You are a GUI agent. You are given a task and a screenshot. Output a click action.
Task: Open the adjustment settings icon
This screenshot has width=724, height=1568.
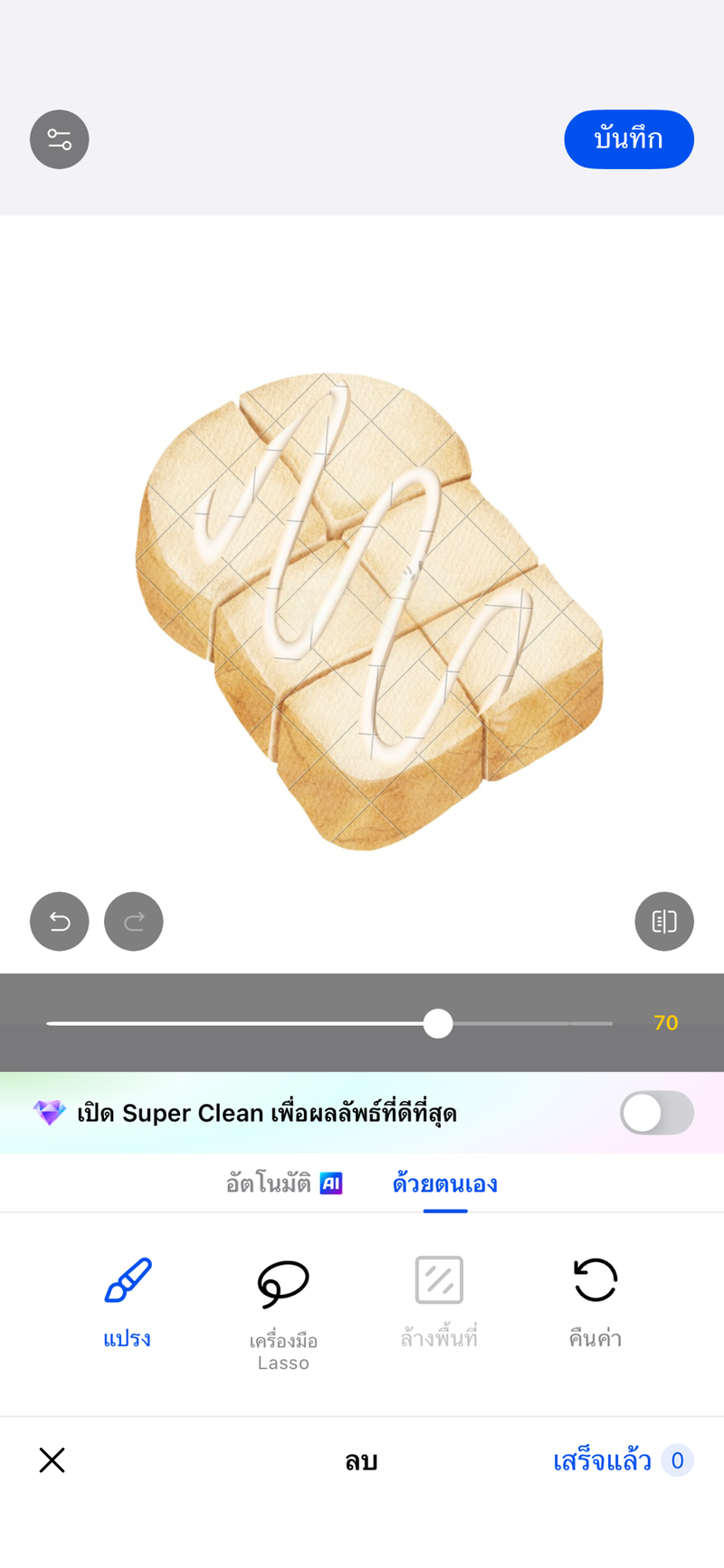(60, 139)
